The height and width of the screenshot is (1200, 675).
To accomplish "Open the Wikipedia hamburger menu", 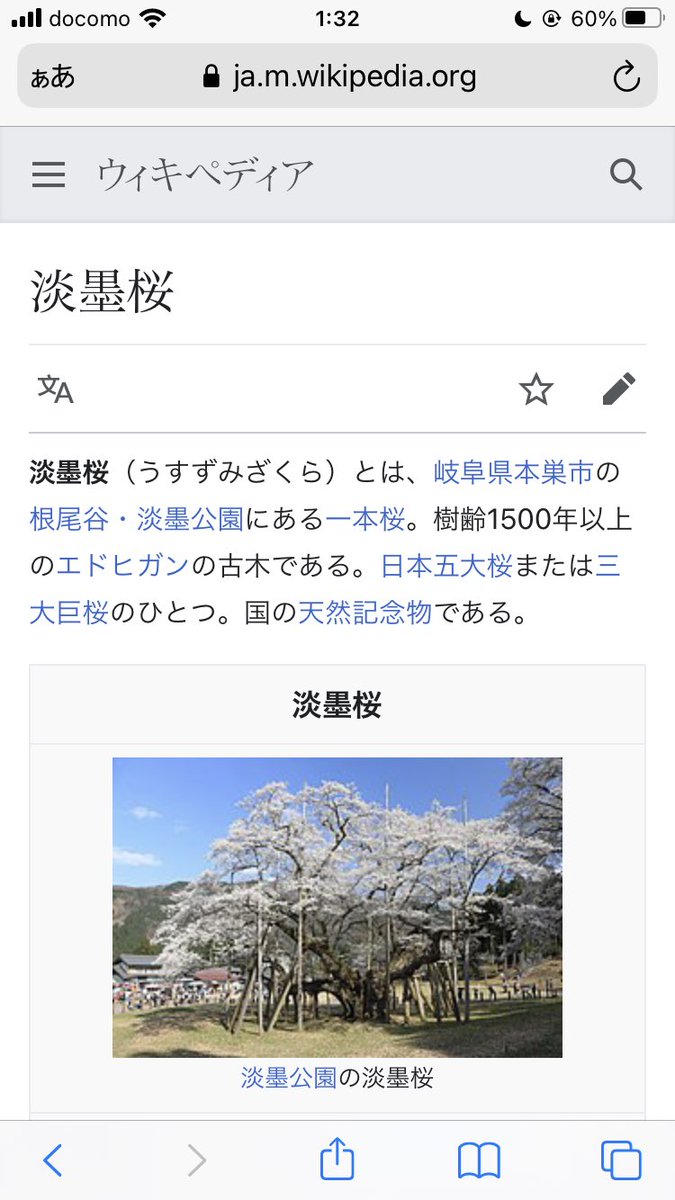I will (x=48, y=175).
